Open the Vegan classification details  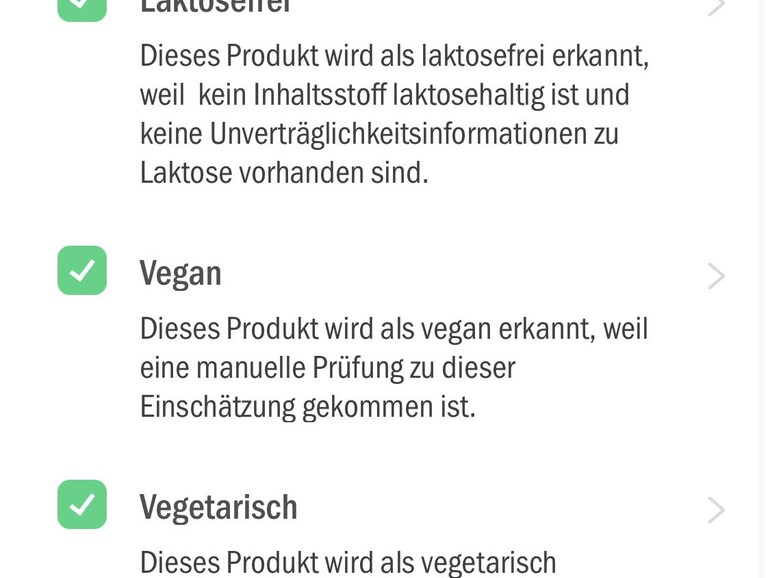click(715, 276)
